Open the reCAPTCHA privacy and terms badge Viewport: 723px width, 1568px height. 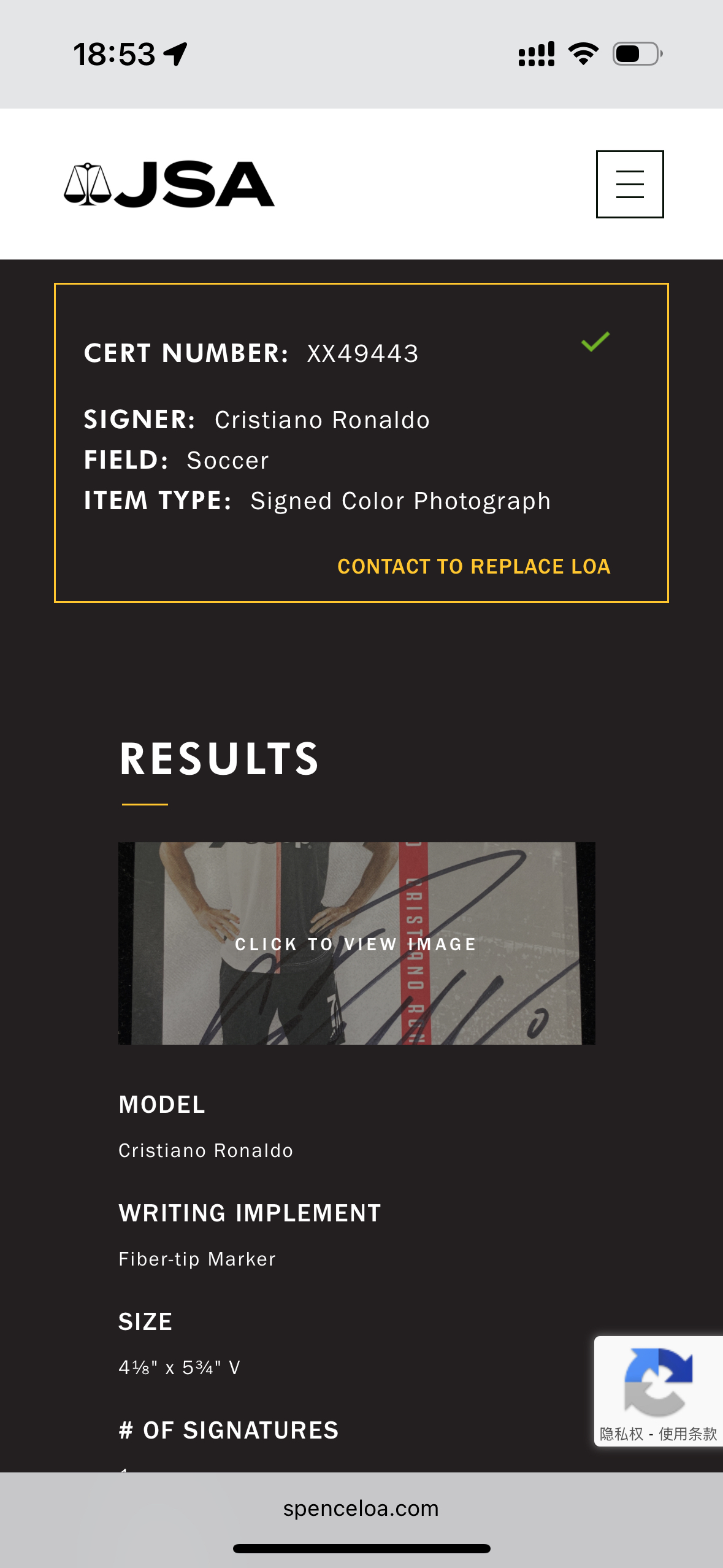pyautogui.click(x=658, y=1390)
